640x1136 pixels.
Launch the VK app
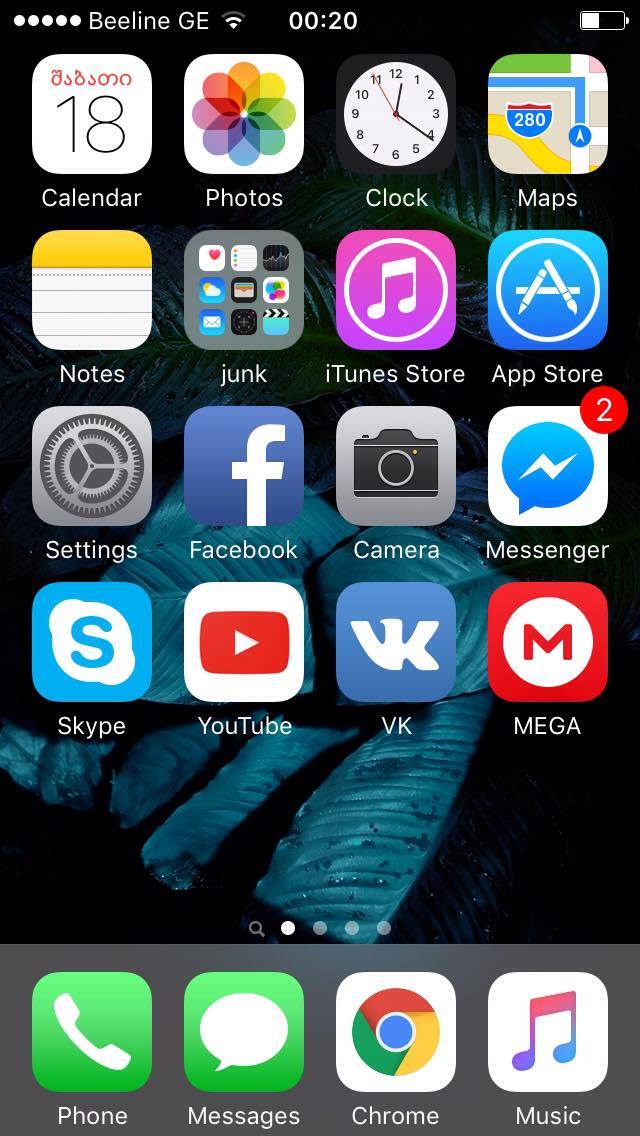tap(396, 642)
